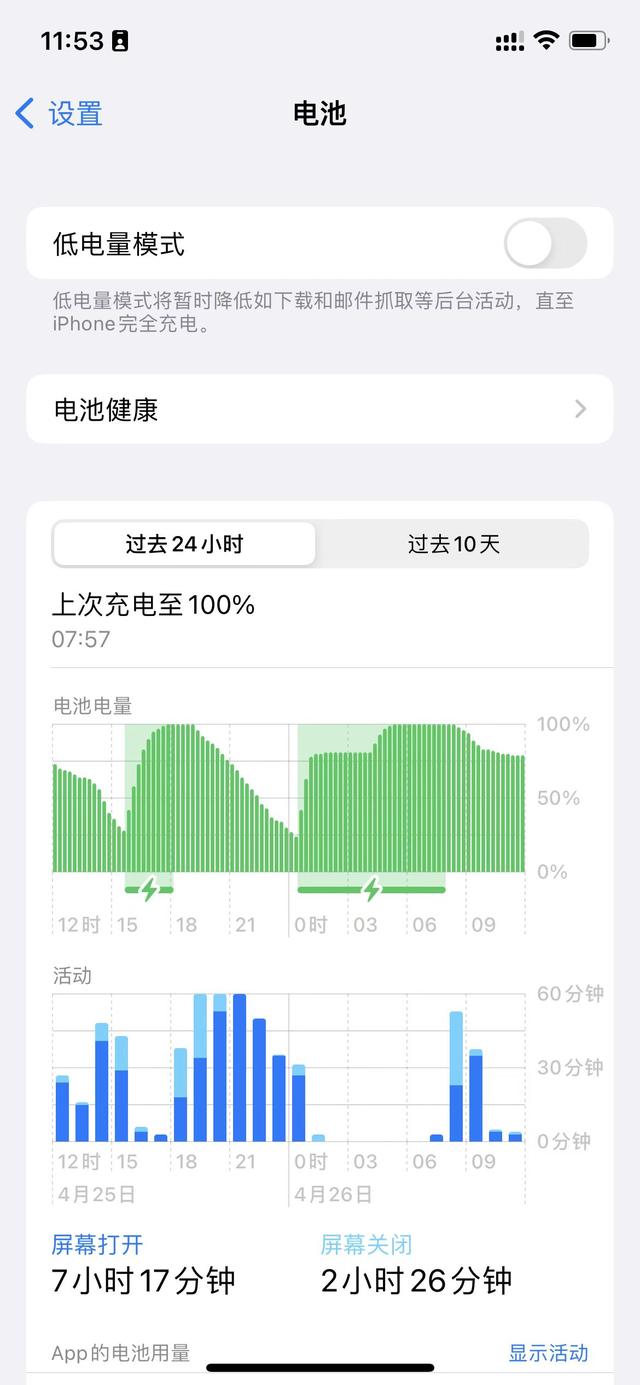Screen dimensions: 640x1385
Task: Select the 过去24小时 segment
Action: pos(185,544)
